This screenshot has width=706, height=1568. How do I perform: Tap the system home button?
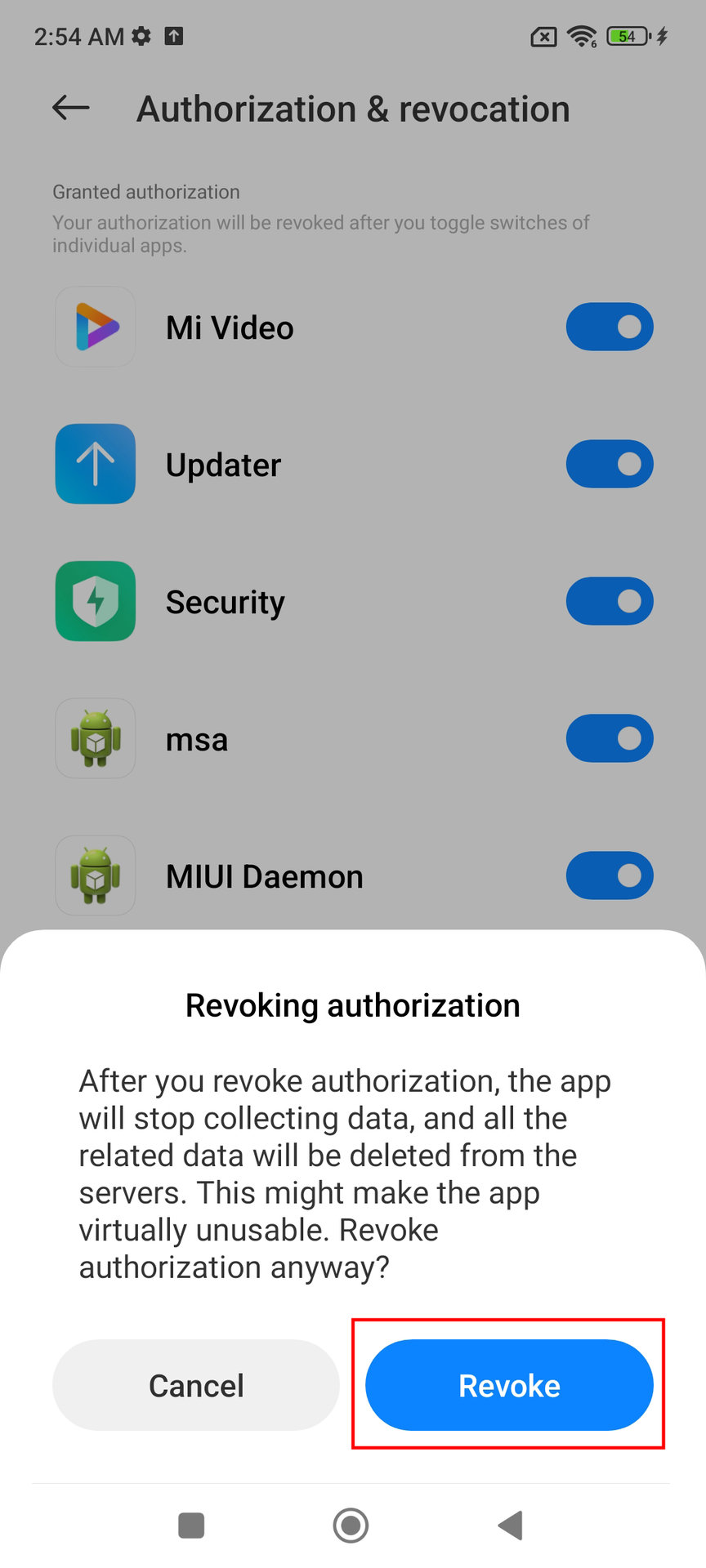(x=351, y=1525)
